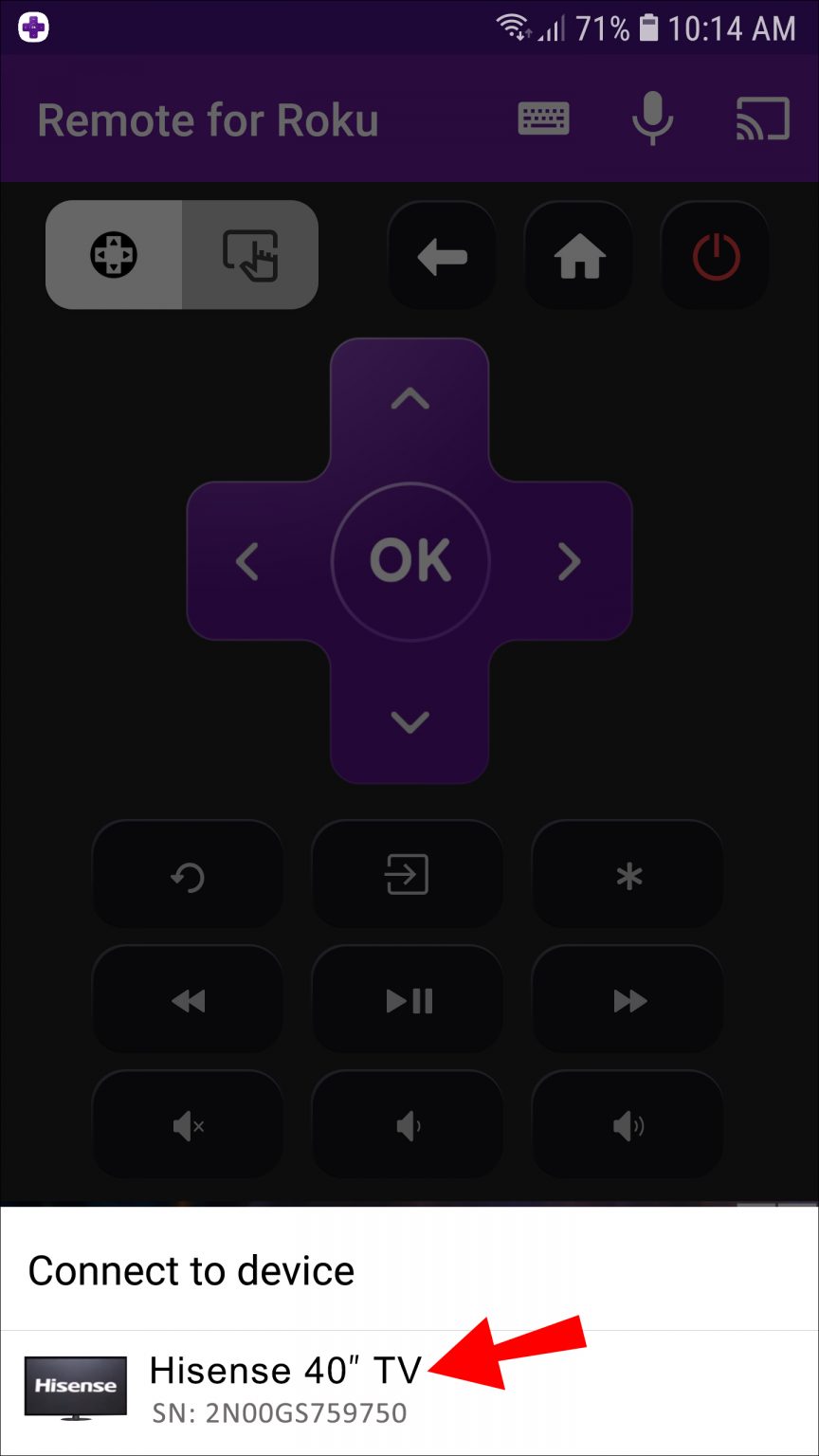This screenshot has width=819, height=1456.
Task: Open the on-screen keyboard icon
Action: pos(541,118)
